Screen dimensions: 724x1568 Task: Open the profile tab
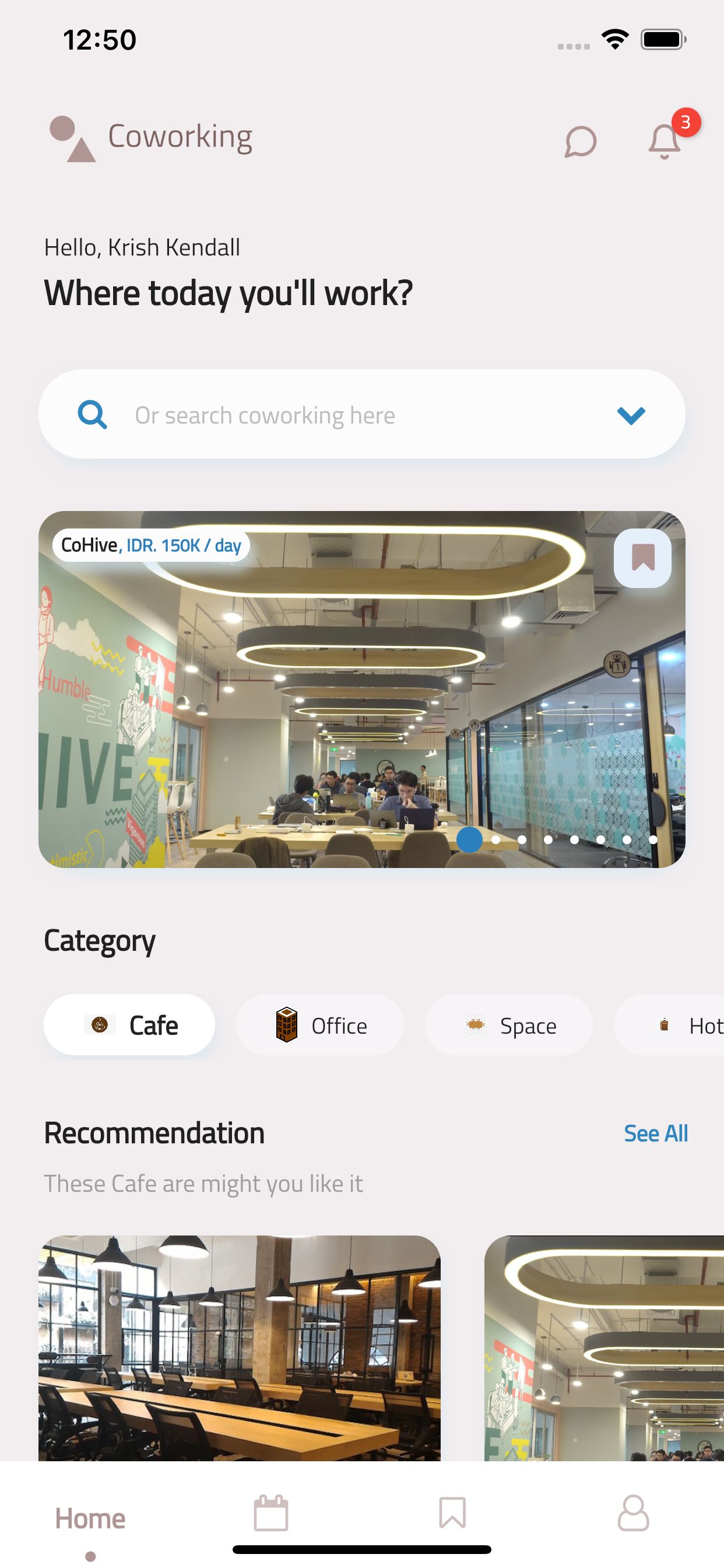pyautogui.click(x=633, y=1513)
